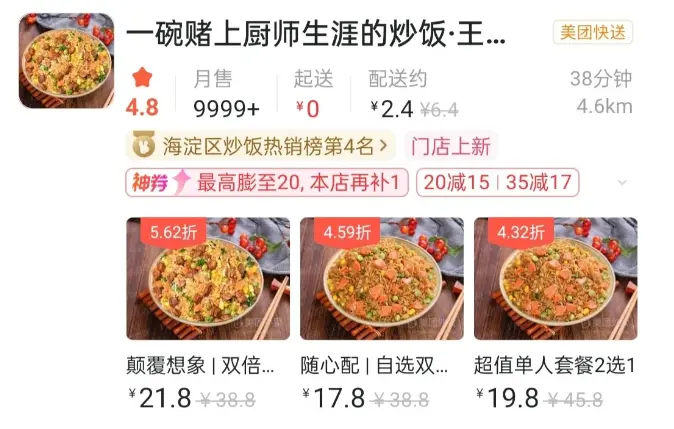
Task: Tap the 门店上新 tag
Action: click(x=451, y=147)
